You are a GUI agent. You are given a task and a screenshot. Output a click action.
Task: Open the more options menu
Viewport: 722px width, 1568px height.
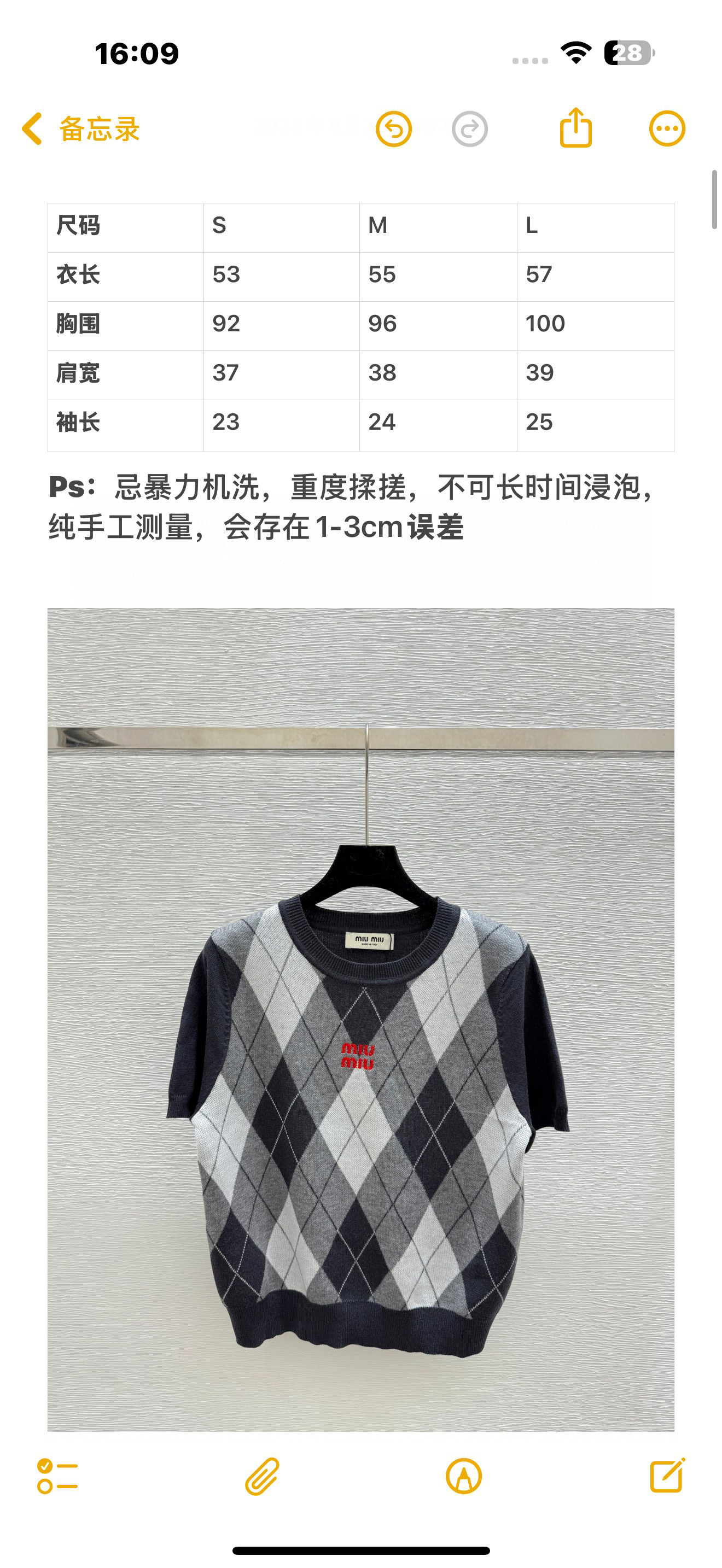click(667, 129)
